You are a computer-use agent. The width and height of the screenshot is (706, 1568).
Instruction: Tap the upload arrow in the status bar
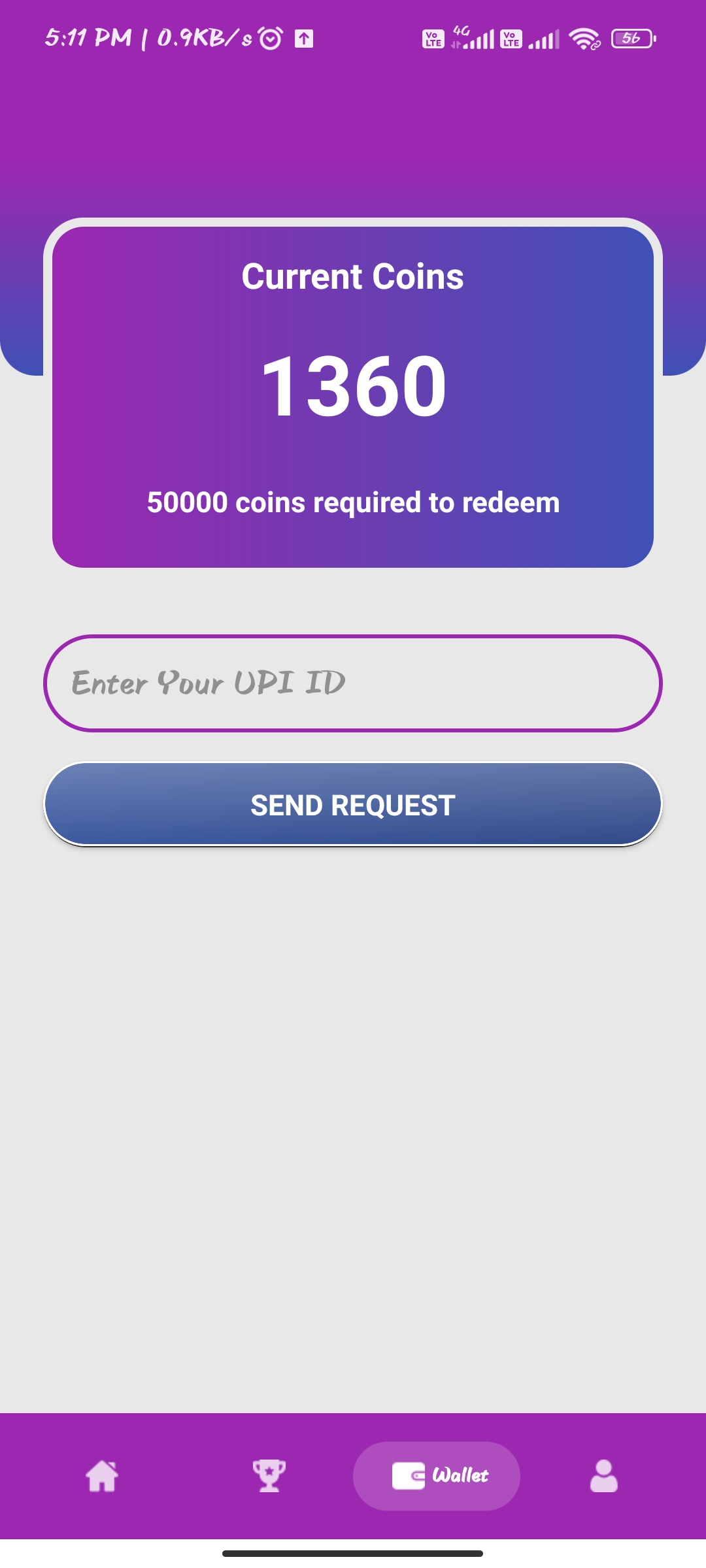click(x=303, y=39)
